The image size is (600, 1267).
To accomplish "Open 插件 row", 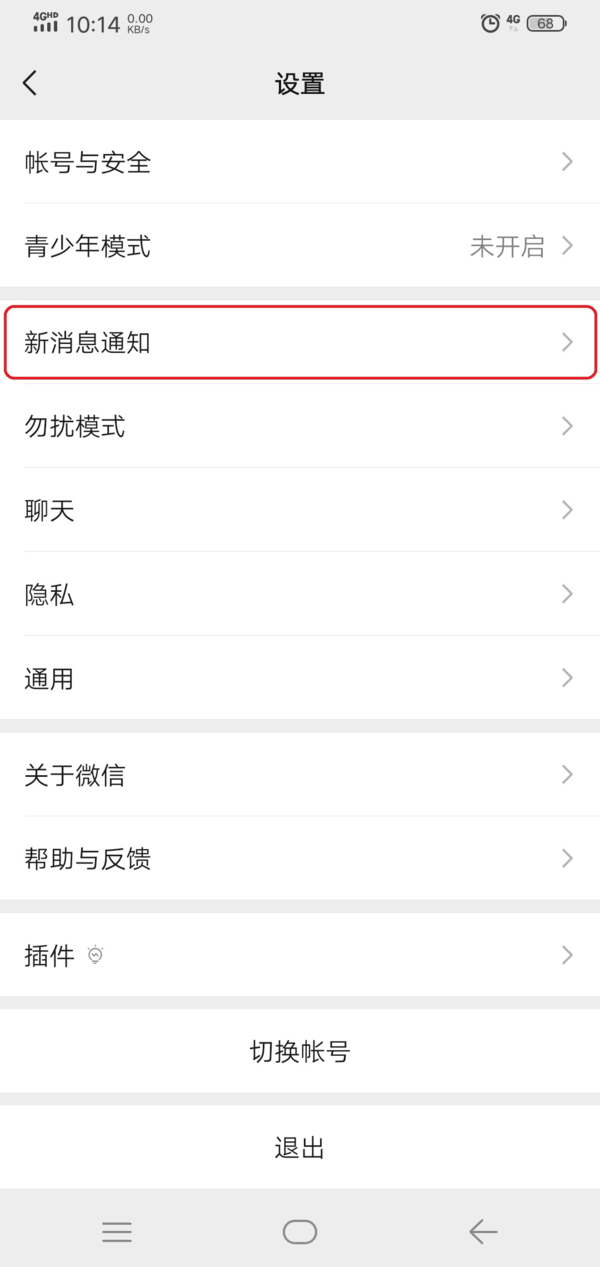I will tap(300, 955).
